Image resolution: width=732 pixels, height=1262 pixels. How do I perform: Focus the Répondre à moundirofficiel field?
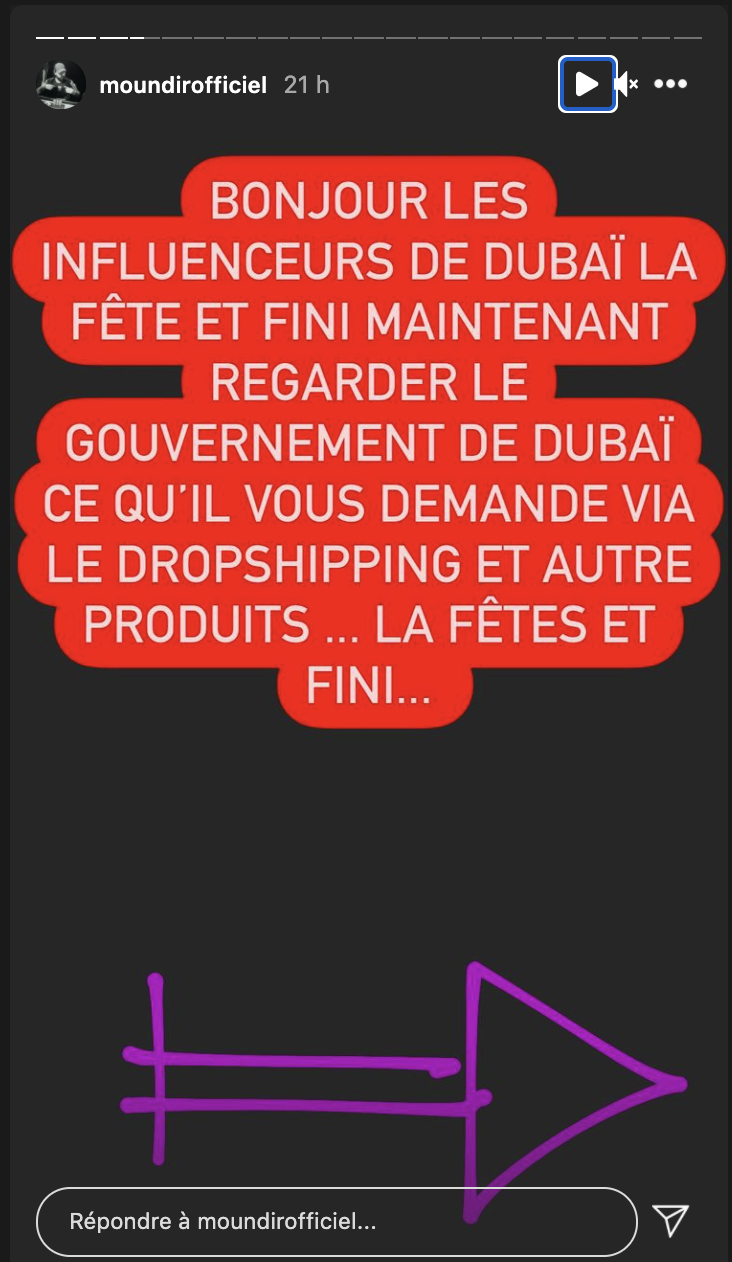tap(336, 1221)
